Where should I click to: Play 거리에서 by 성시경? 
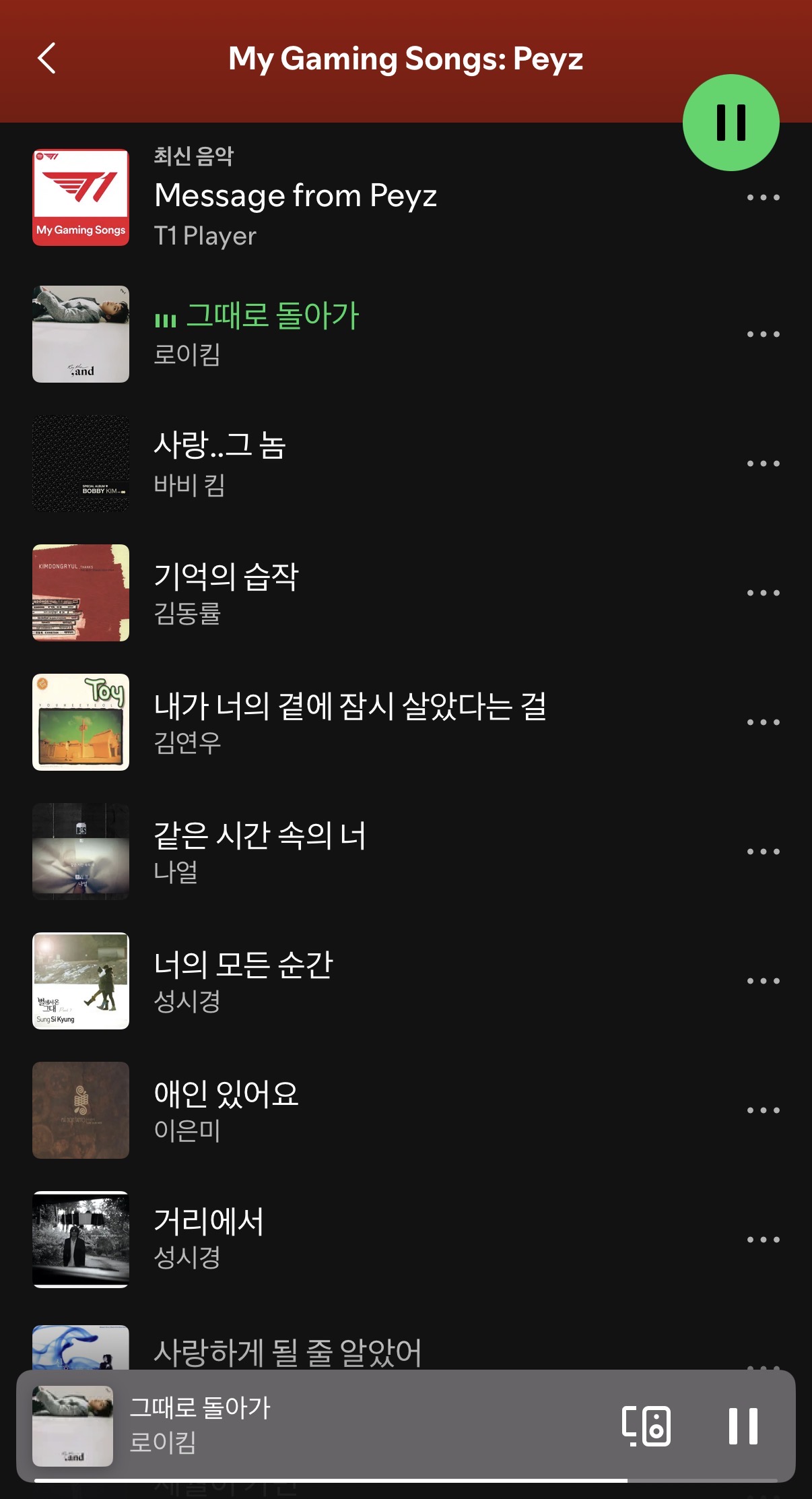[209, 1240]
